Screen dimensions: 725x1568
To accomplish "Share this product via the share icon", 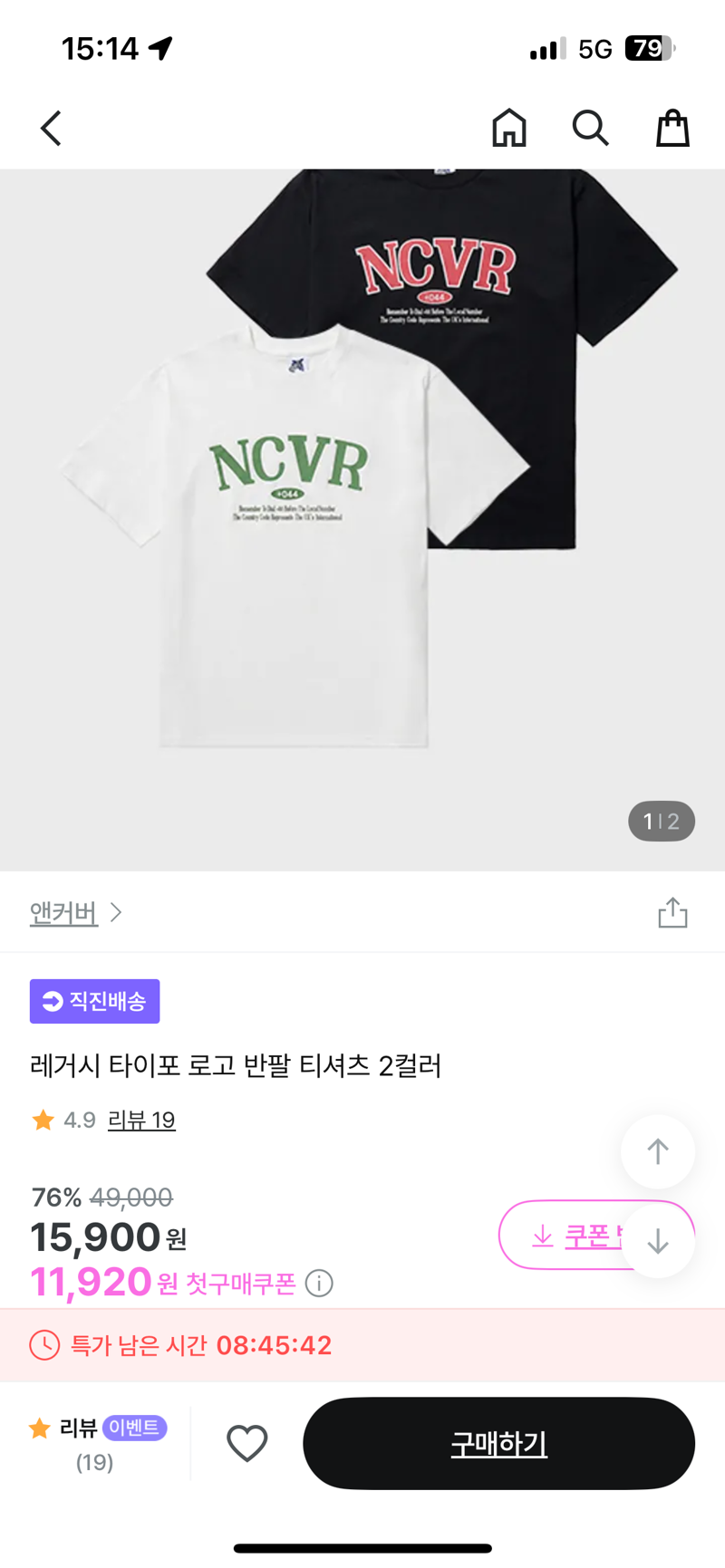I will pyautogui.click(x=672, y=913).
